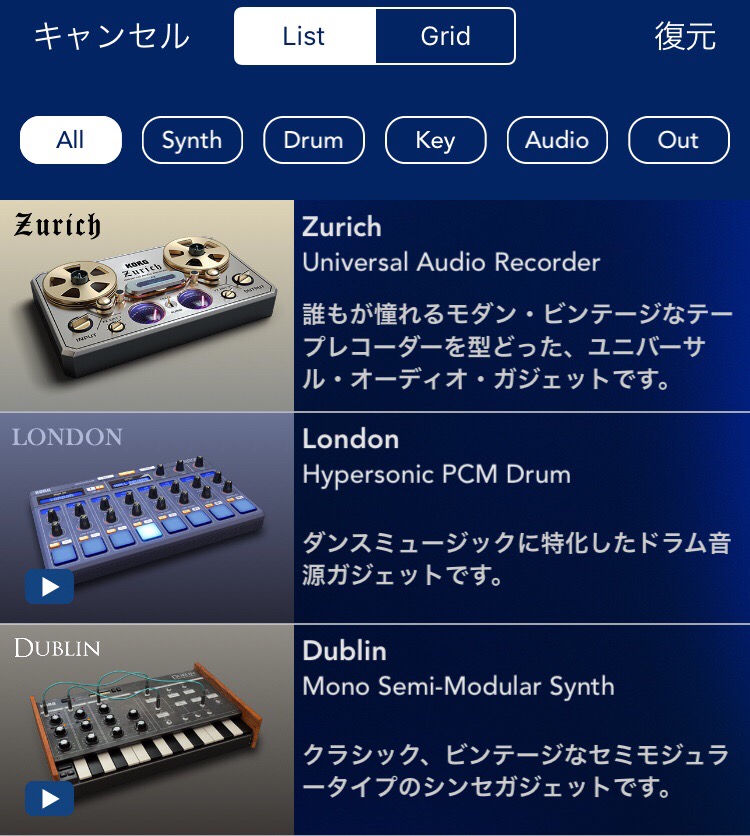Tap the 復元 restore button

(685, 37)
